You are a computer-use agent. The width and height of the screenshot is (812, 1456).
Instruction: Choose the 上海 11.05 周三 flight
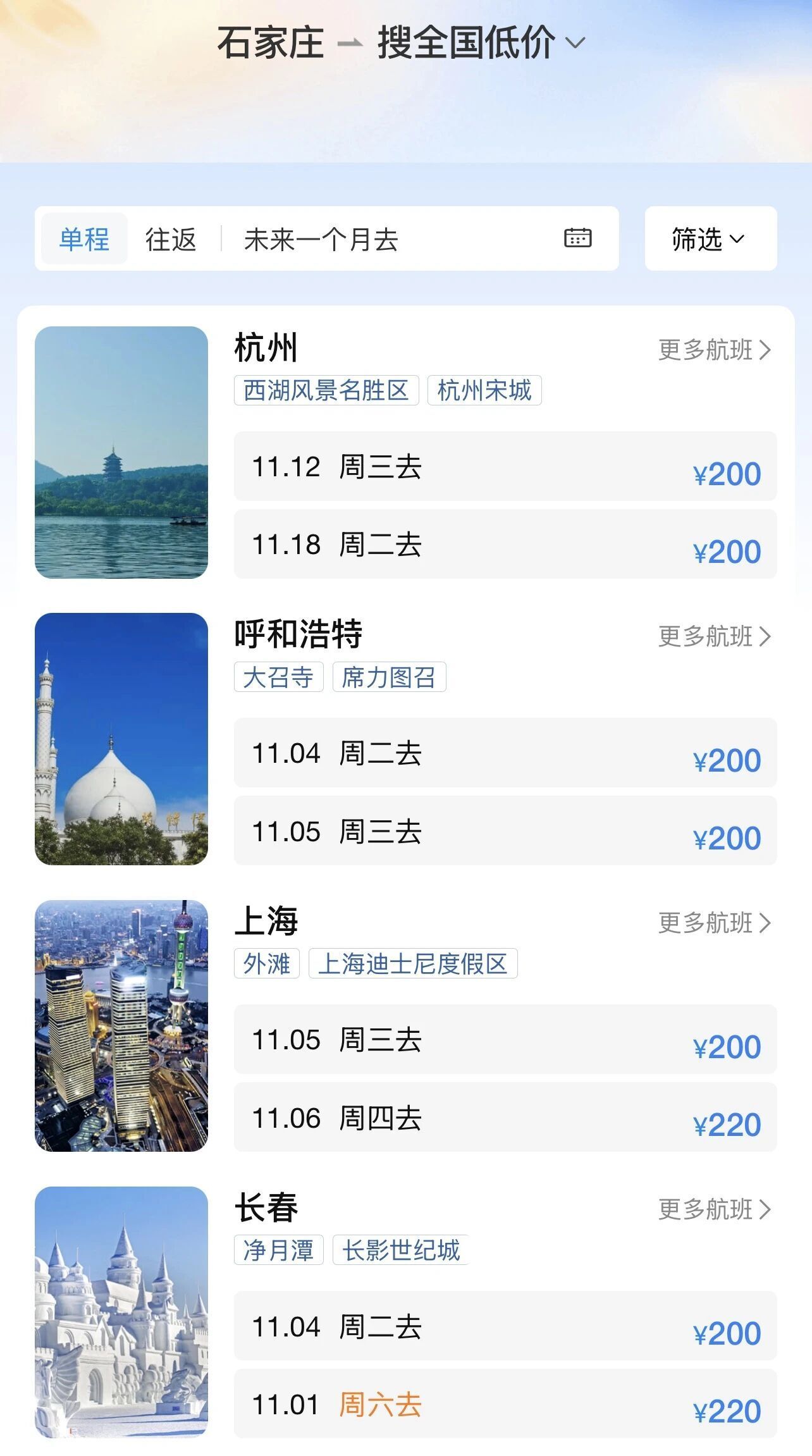coord(505,1040)
